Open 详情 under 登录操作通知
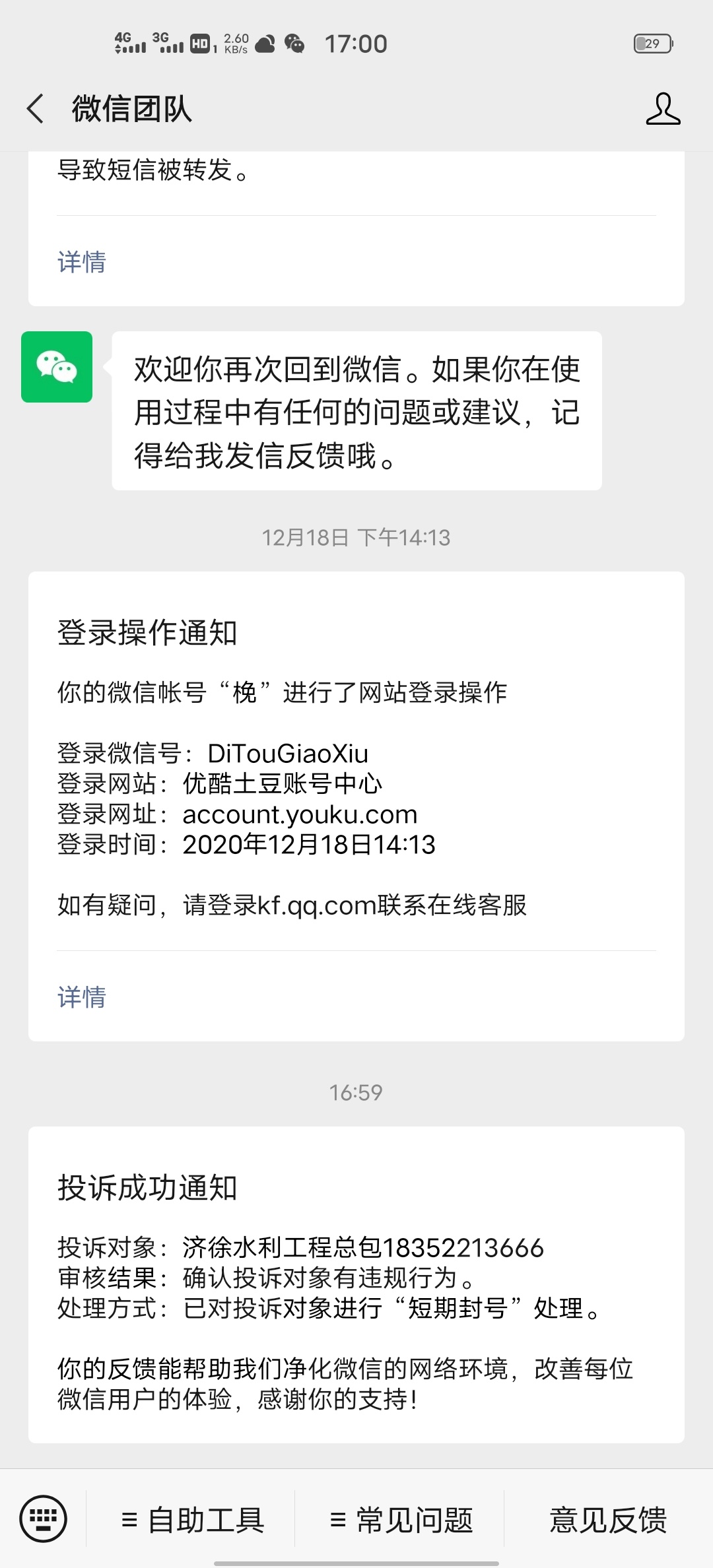 82,996
